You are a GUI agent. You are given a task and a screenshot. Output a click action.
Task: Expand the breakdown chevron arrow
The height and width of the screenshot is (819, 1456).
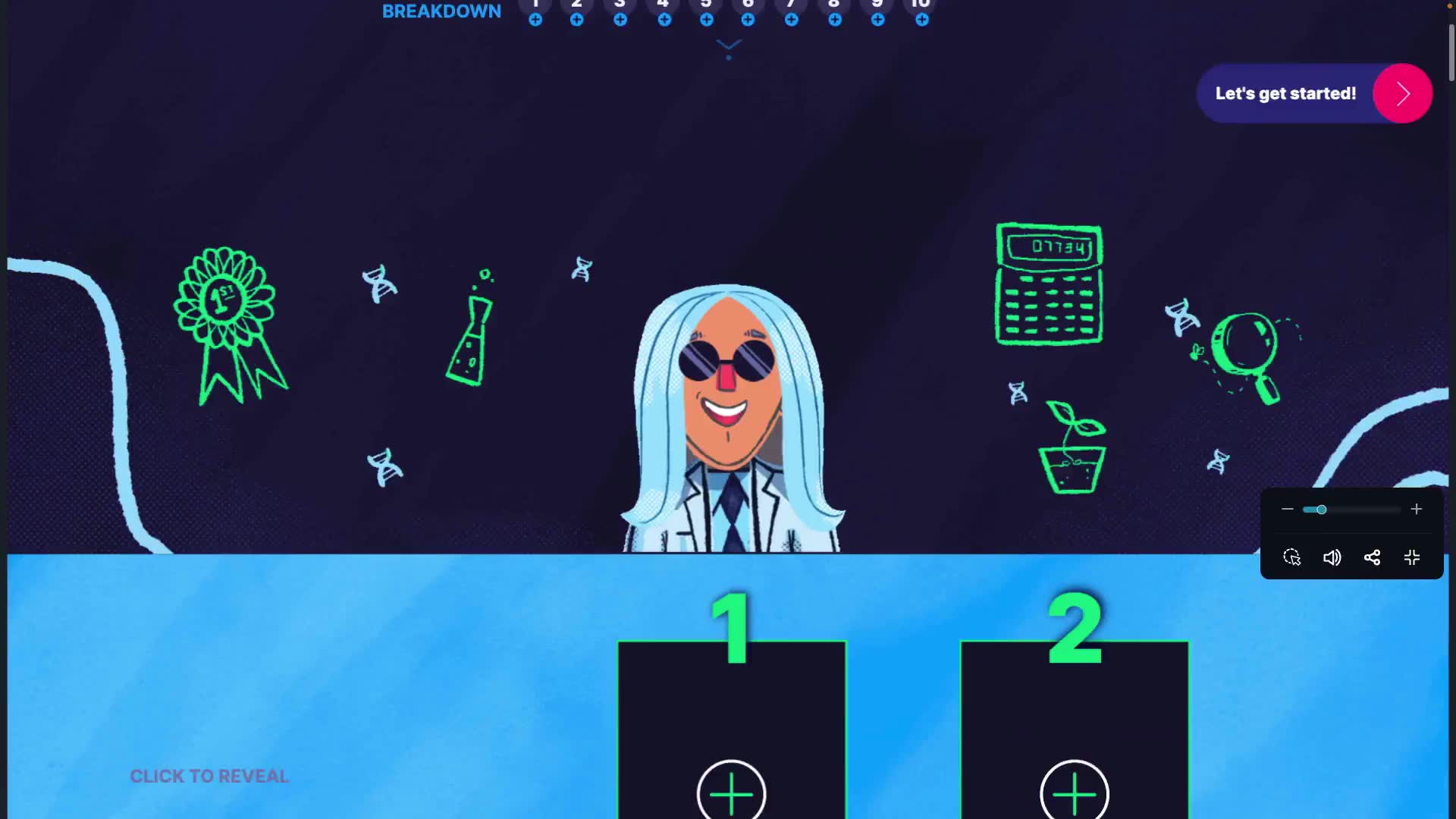728,45
